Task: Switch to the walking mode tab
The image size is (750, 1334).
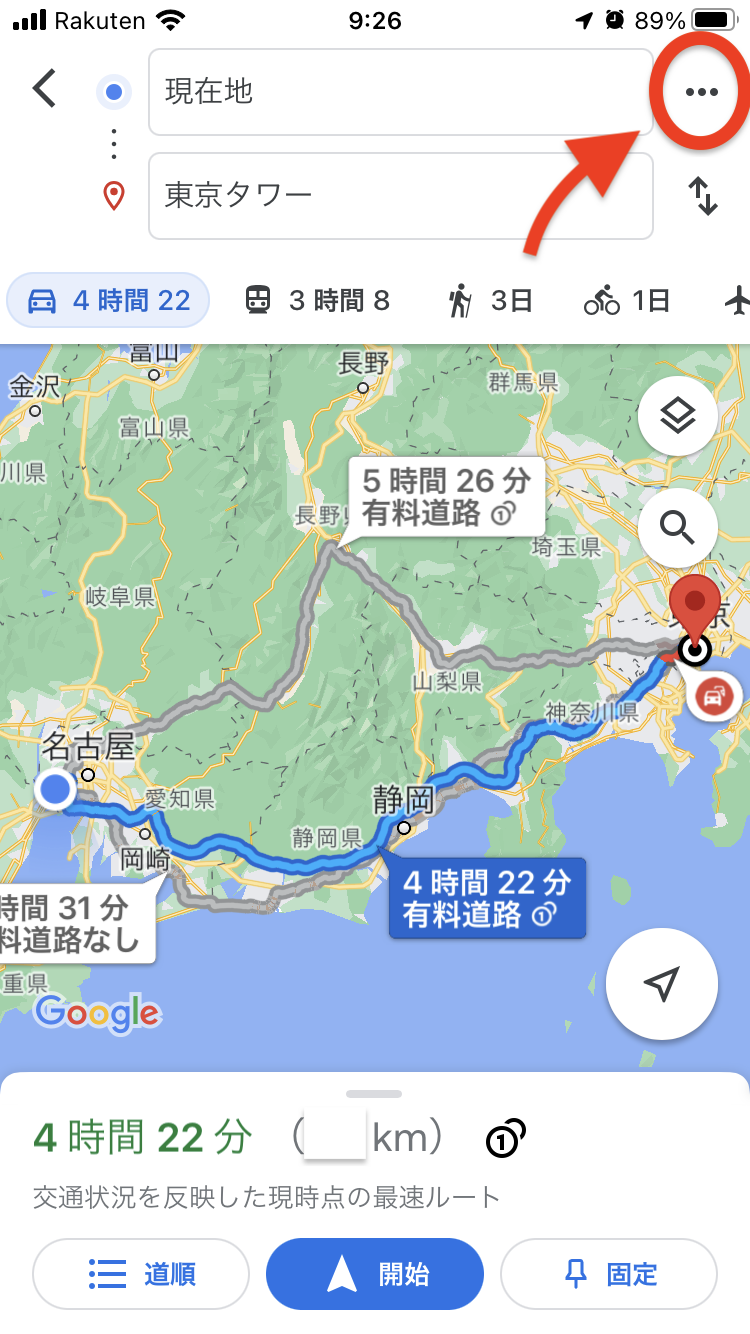Action: point(490,300)
